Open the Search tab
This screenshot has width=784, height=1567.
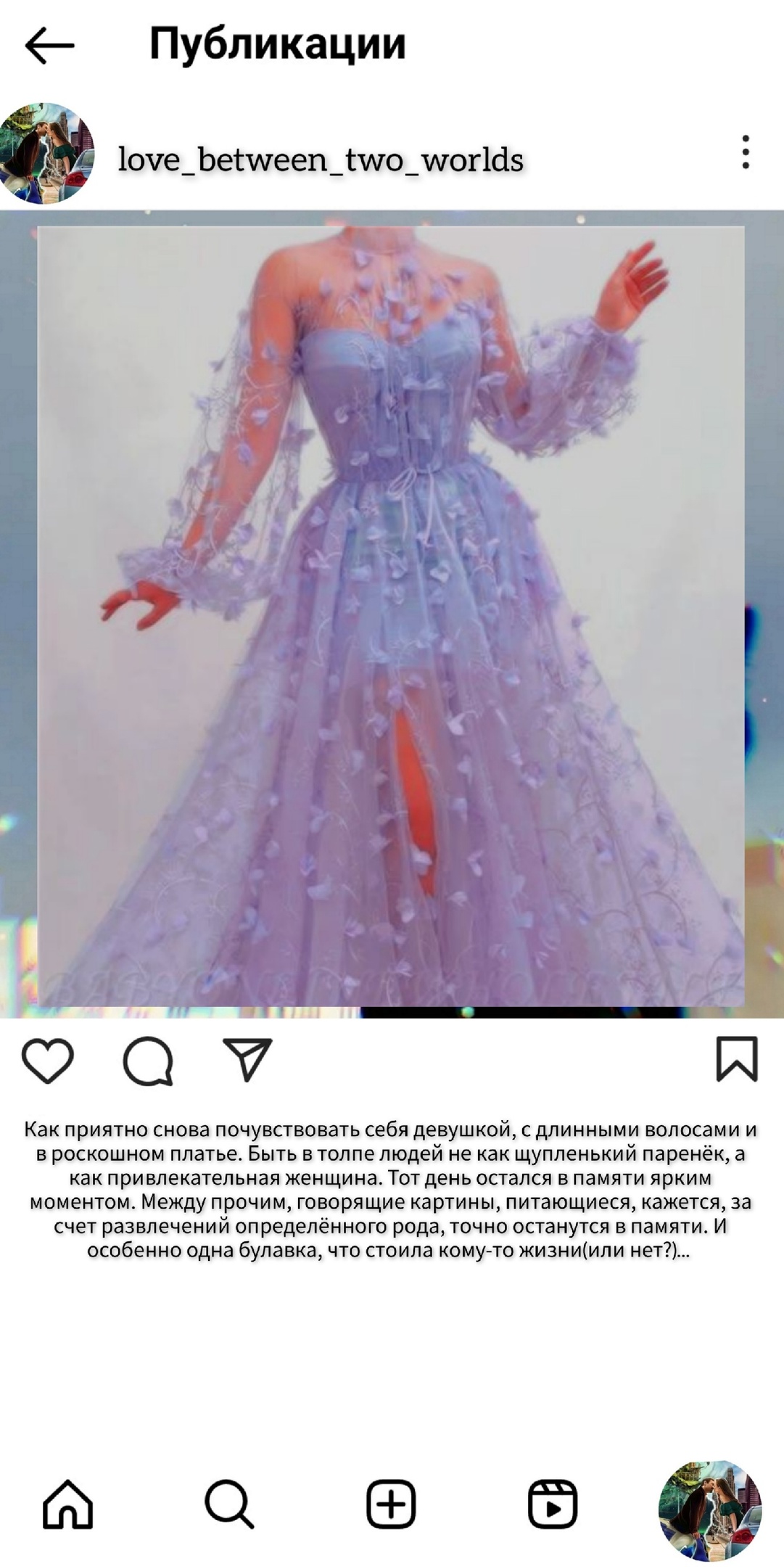[229, 1504]
